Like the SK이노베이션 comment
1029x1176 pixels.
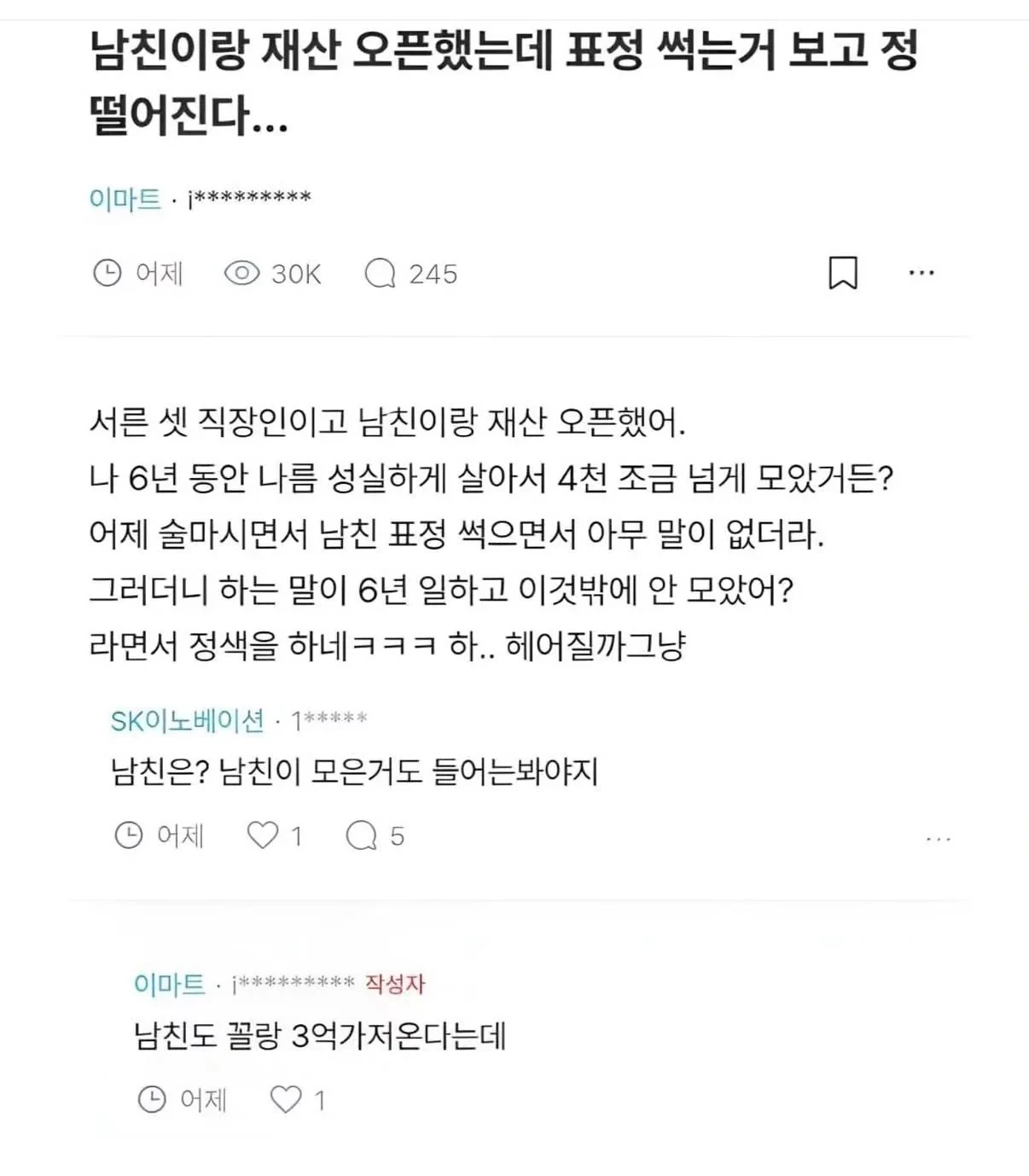pyautogui.click(x=274, y=835)
